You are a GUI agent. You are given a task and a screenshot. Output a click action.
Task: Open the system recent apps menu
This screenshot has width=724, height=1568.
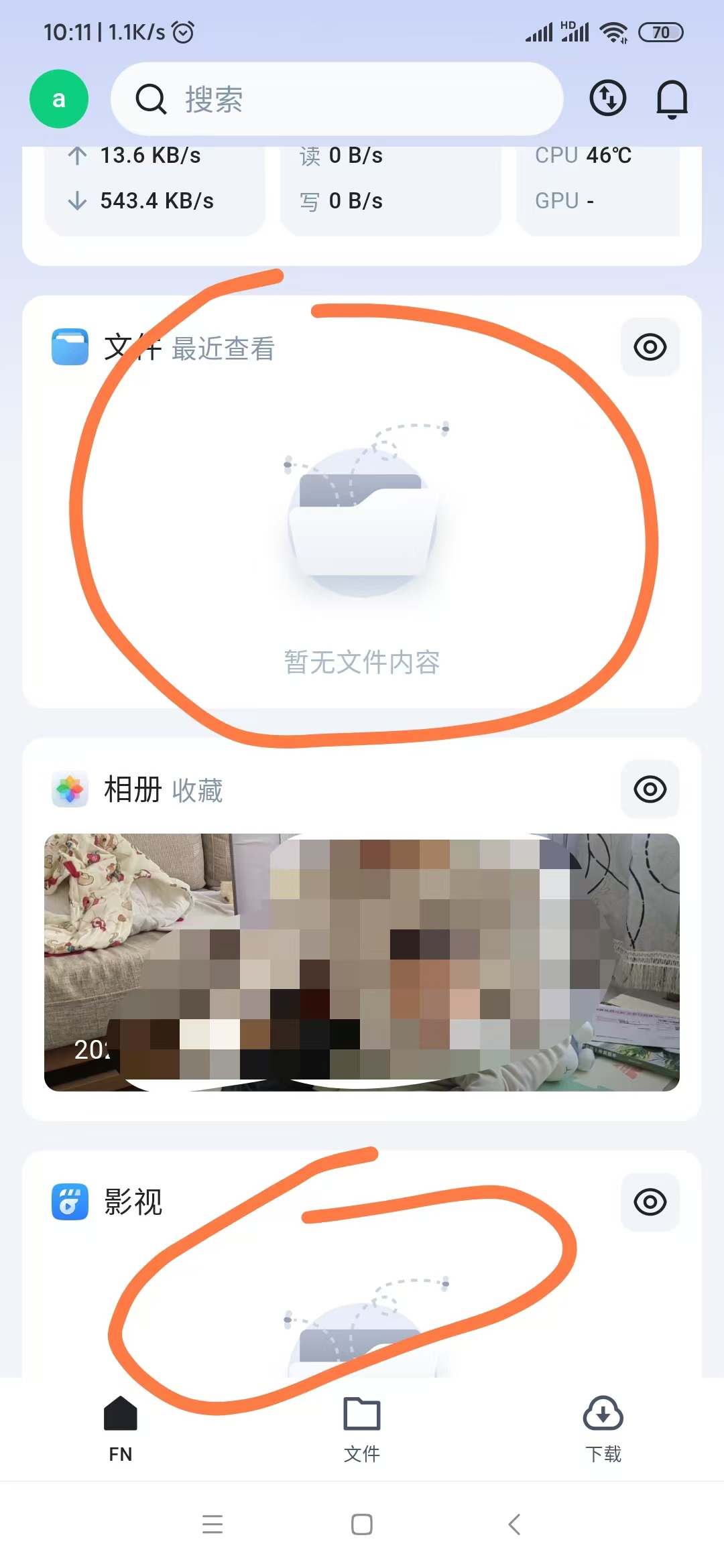pos(212,1524)
